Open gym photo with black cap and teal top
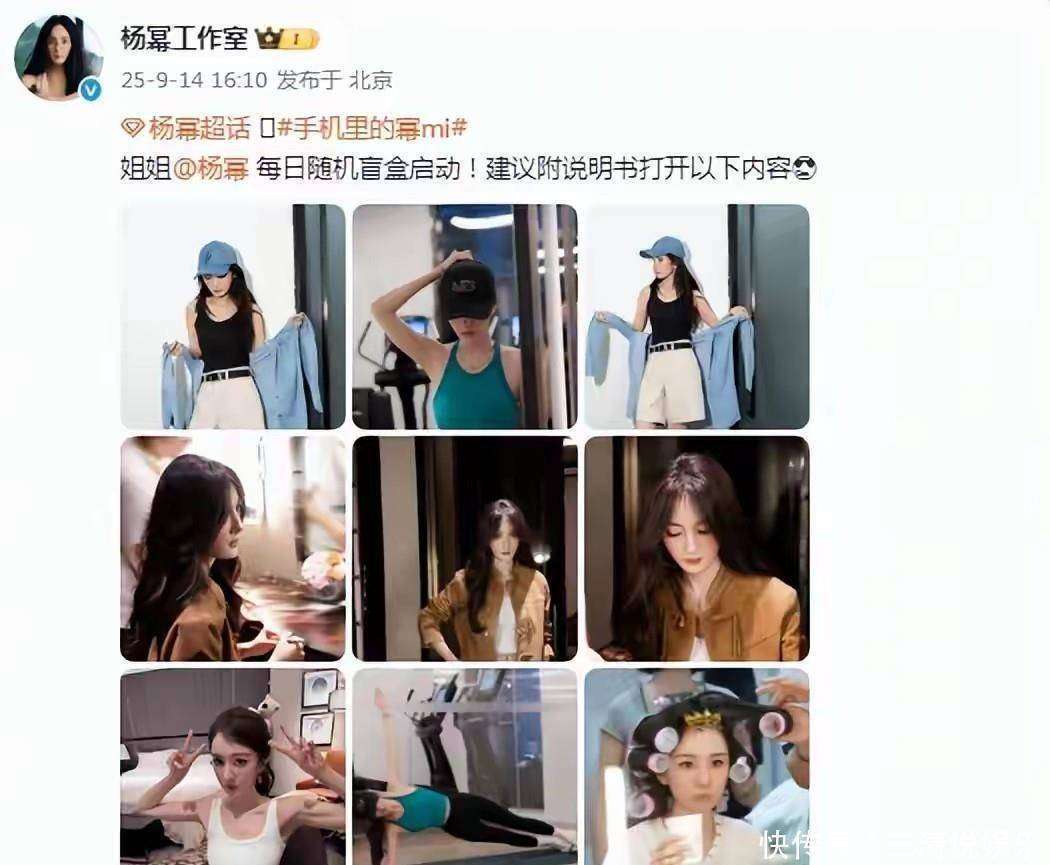The image size is (1050, 865). tap(465, 317)
